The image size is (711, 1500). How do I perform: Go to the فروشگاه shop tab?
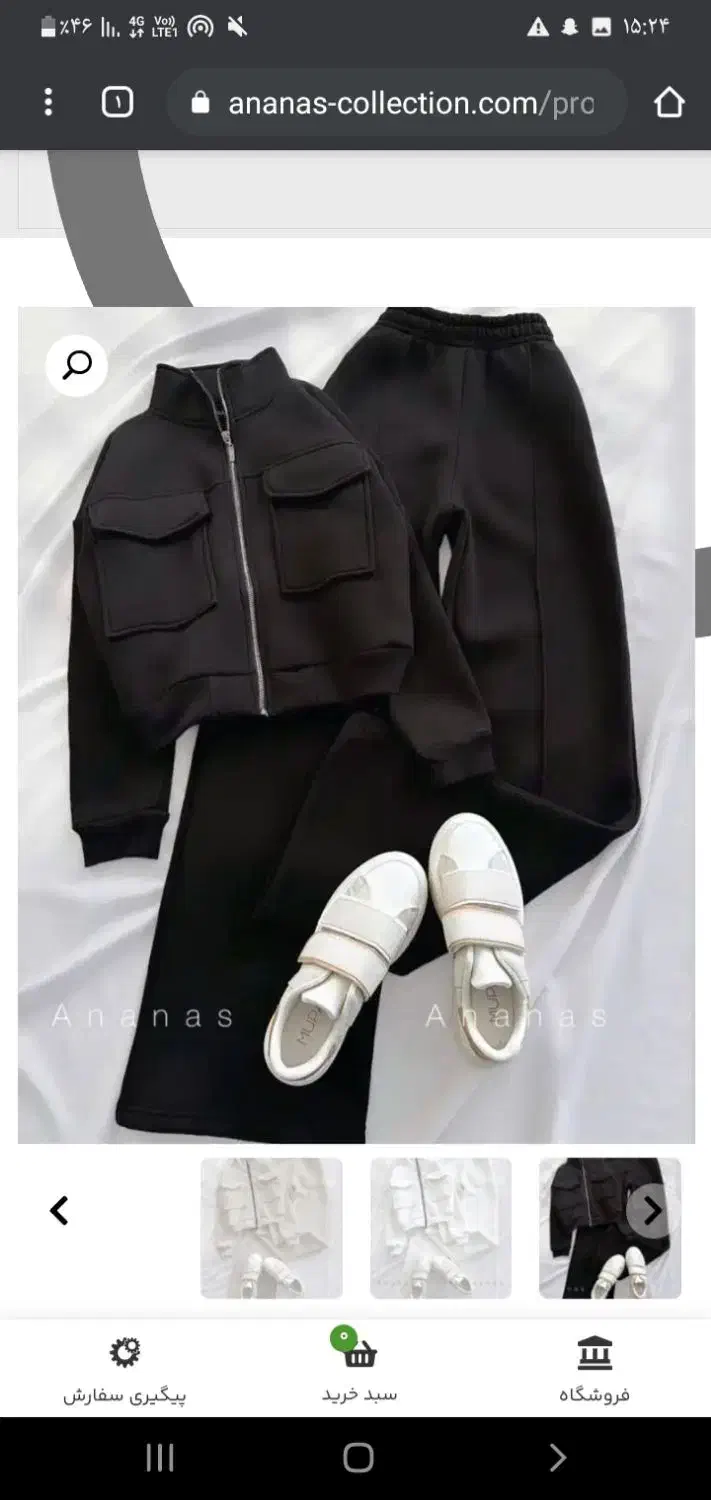click(x=595, y=1370)
